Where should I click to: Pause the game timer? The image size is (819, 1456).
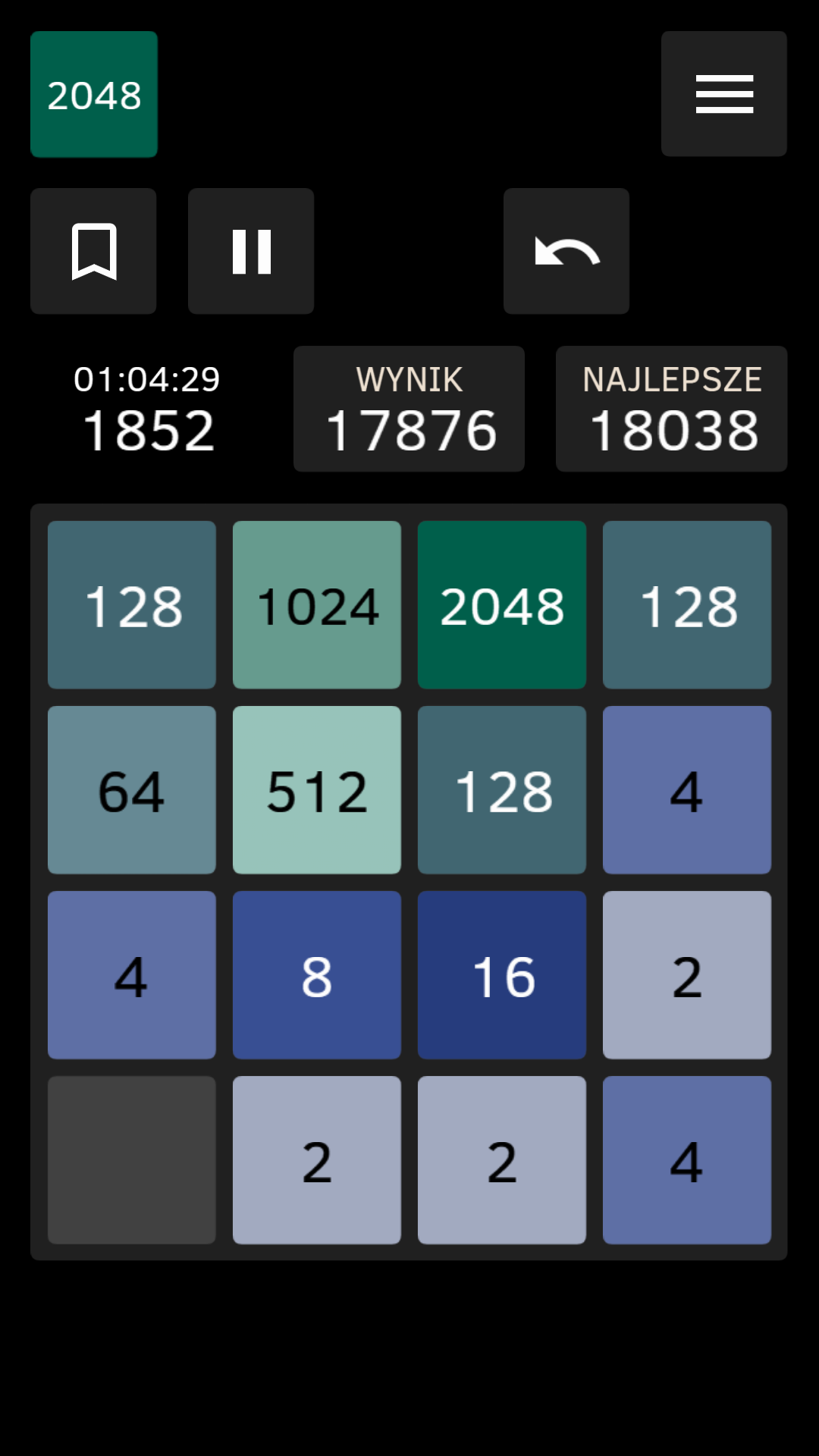pyautogui.click(x=251, y=251)
